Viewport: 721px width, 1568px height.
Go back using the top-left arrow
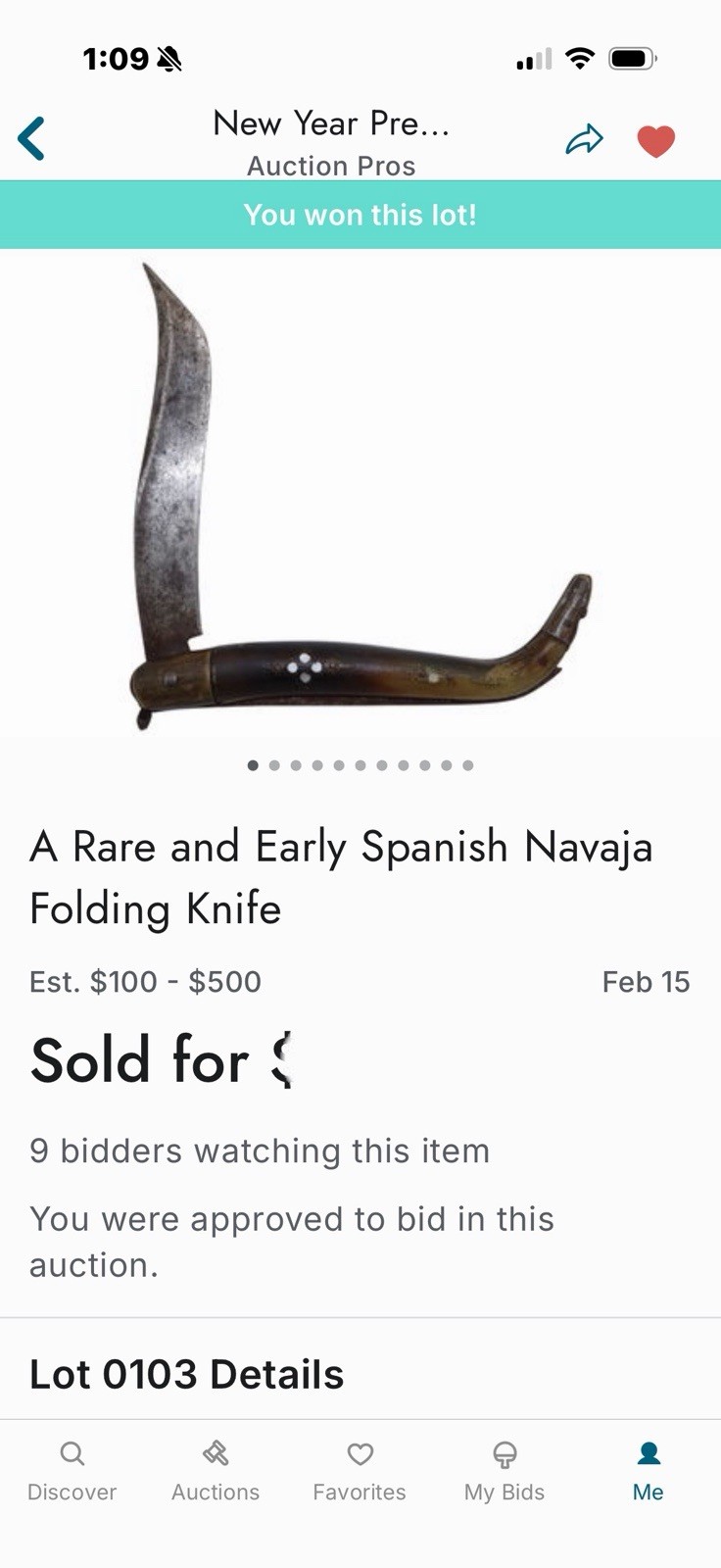click(x=31, y=139)
